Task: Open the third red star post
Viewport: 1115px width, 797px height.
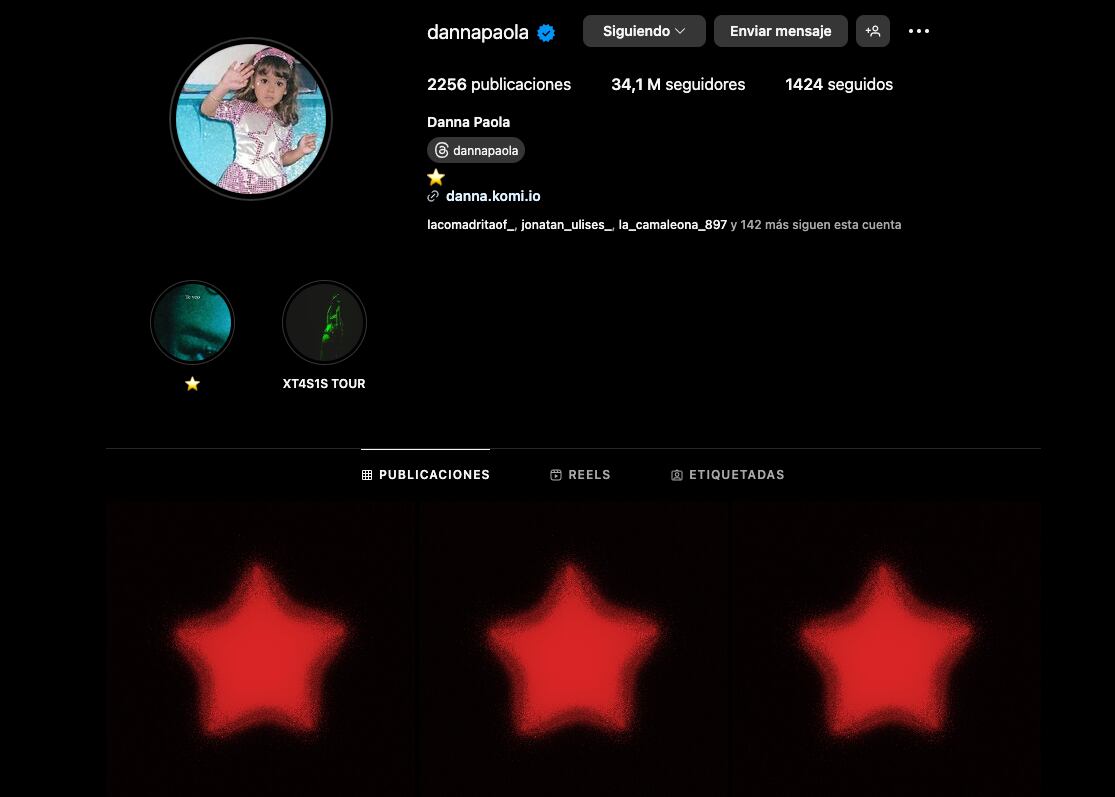Action: pyautogui.click(x=887, y=650)
